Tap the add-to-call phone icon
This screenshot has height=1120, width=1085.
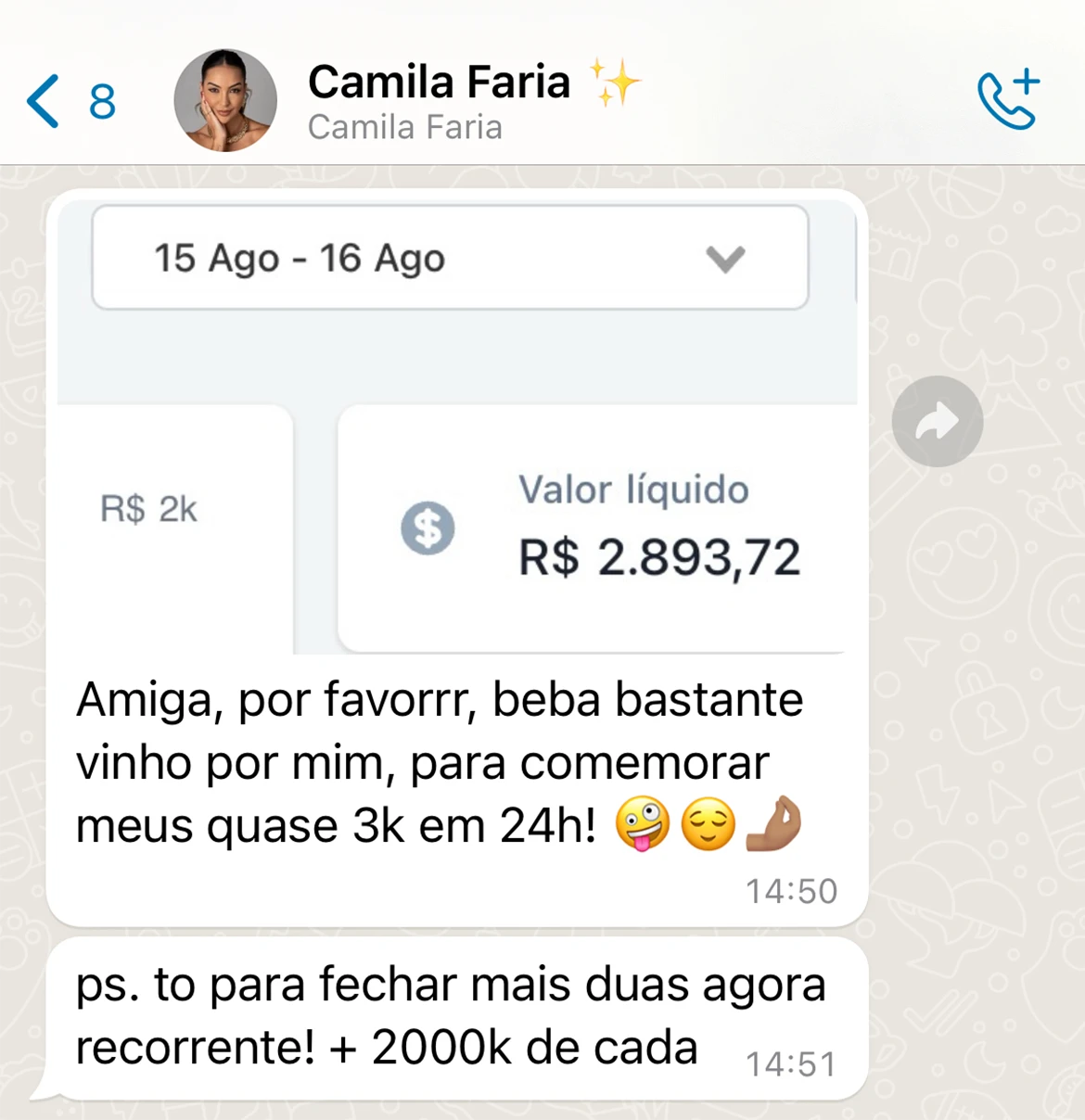[x=1008, y=100]
